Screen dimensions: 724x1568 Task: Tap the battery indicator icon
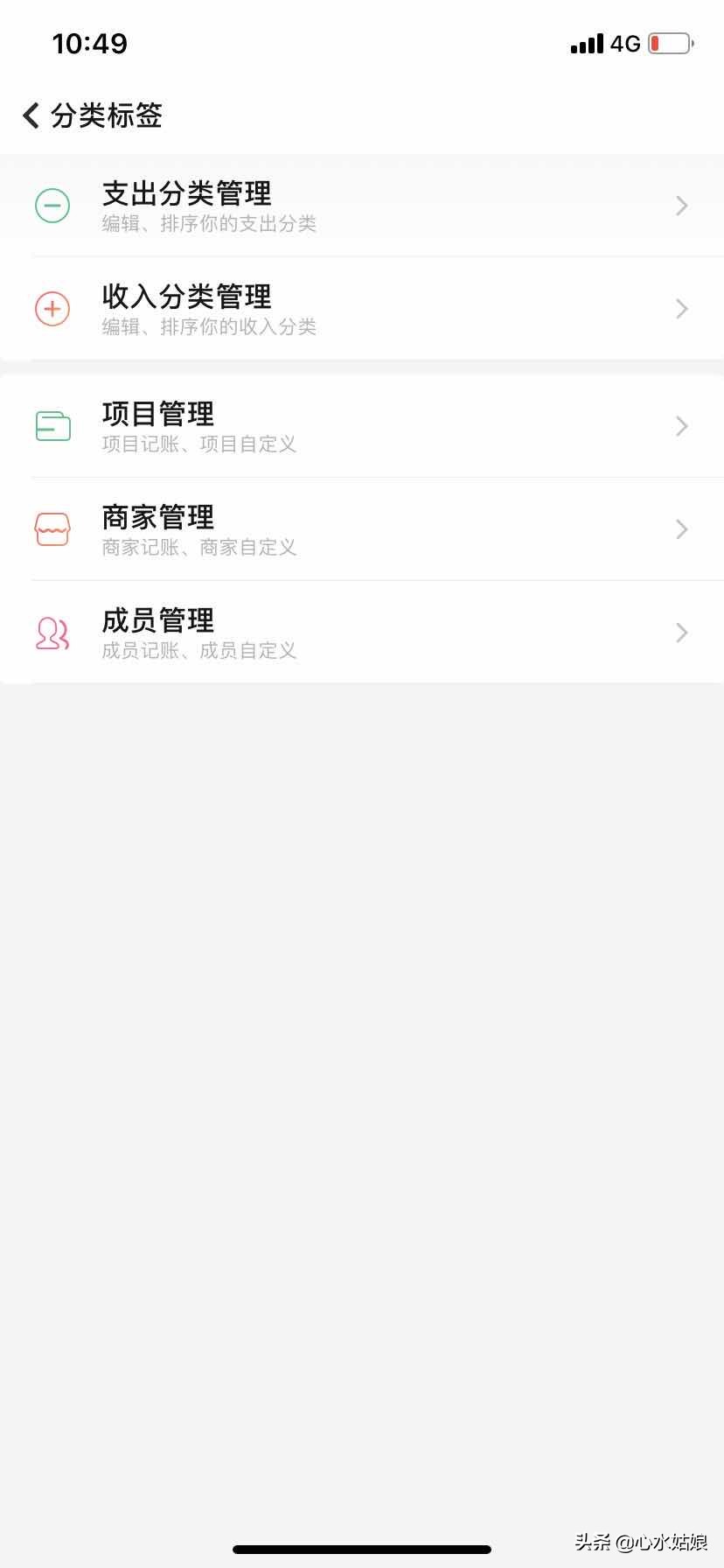(670, 44)
